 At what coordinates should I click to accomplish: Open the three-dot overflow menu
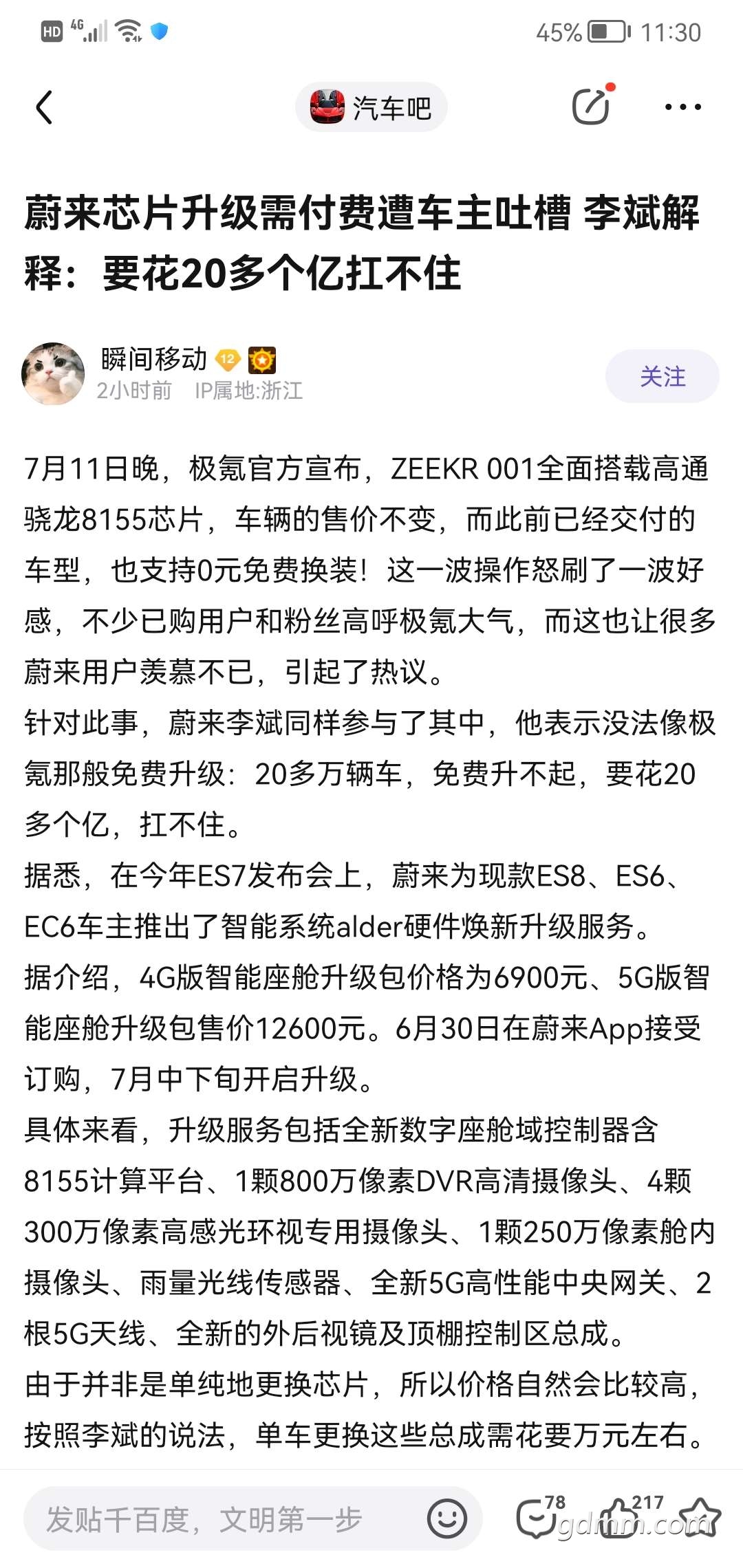point(682,107)
